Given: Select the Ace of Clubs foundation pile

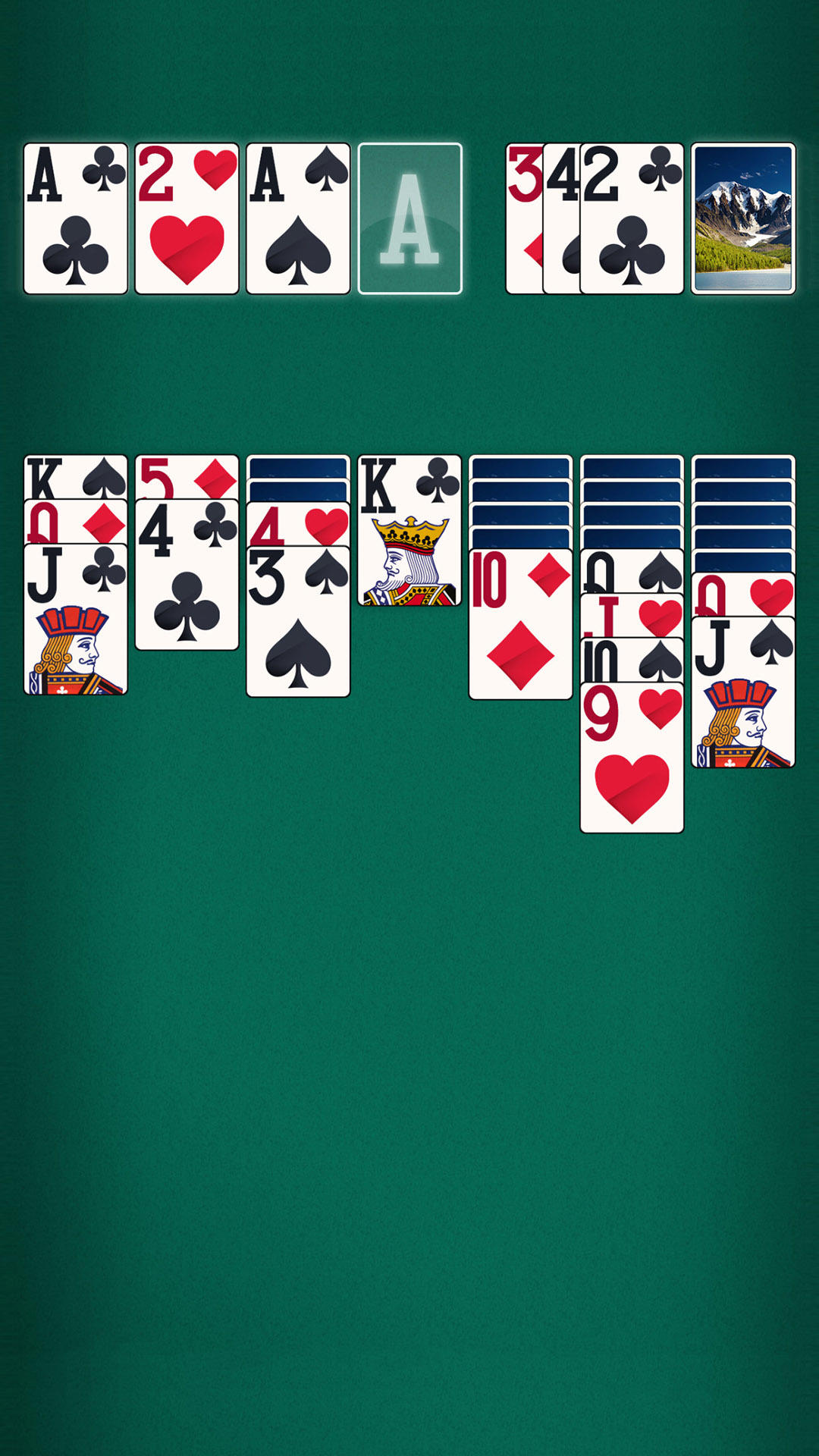Looking at the screenshot, I should (74, 218).
